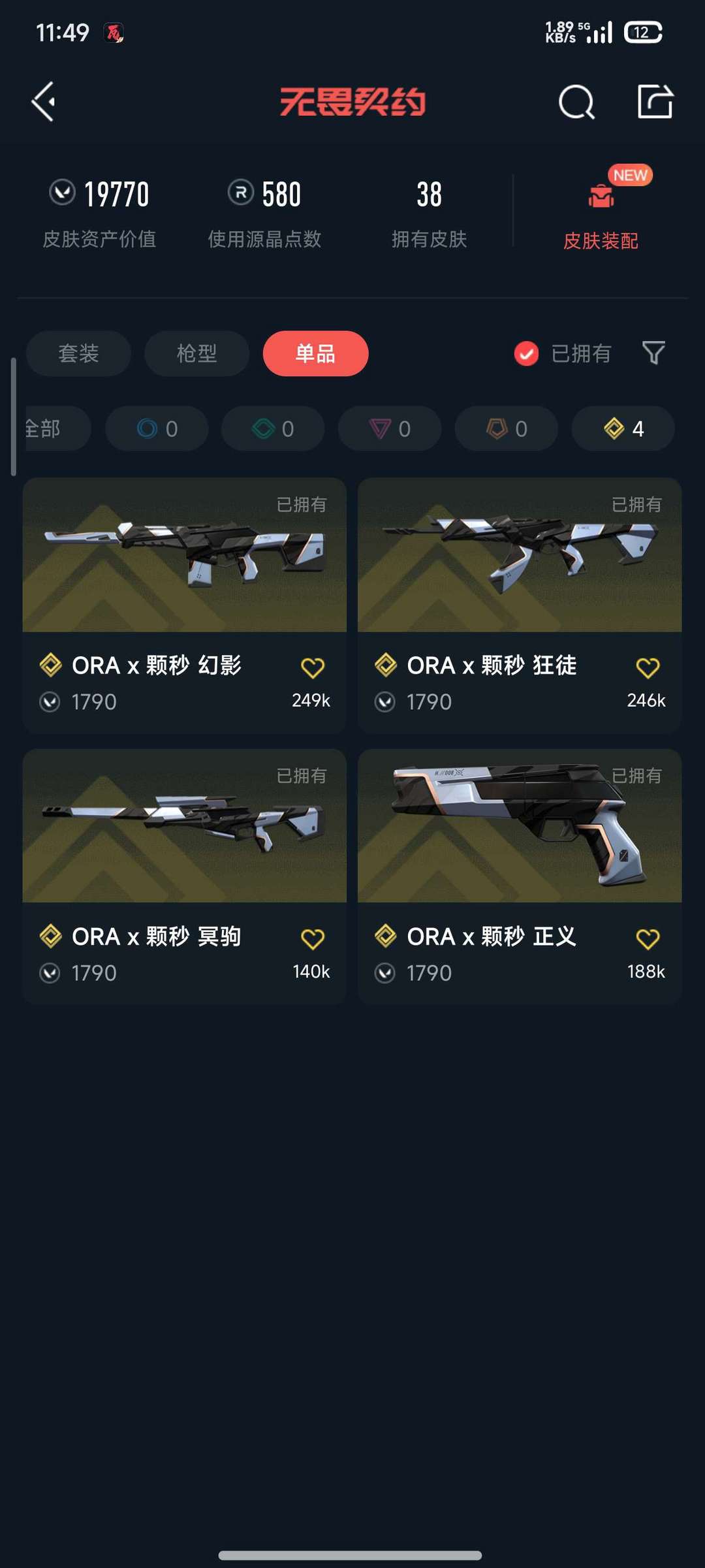Switch to the 套装 tab
This screenshot has width=705, height=1568.
coord(78,353)
